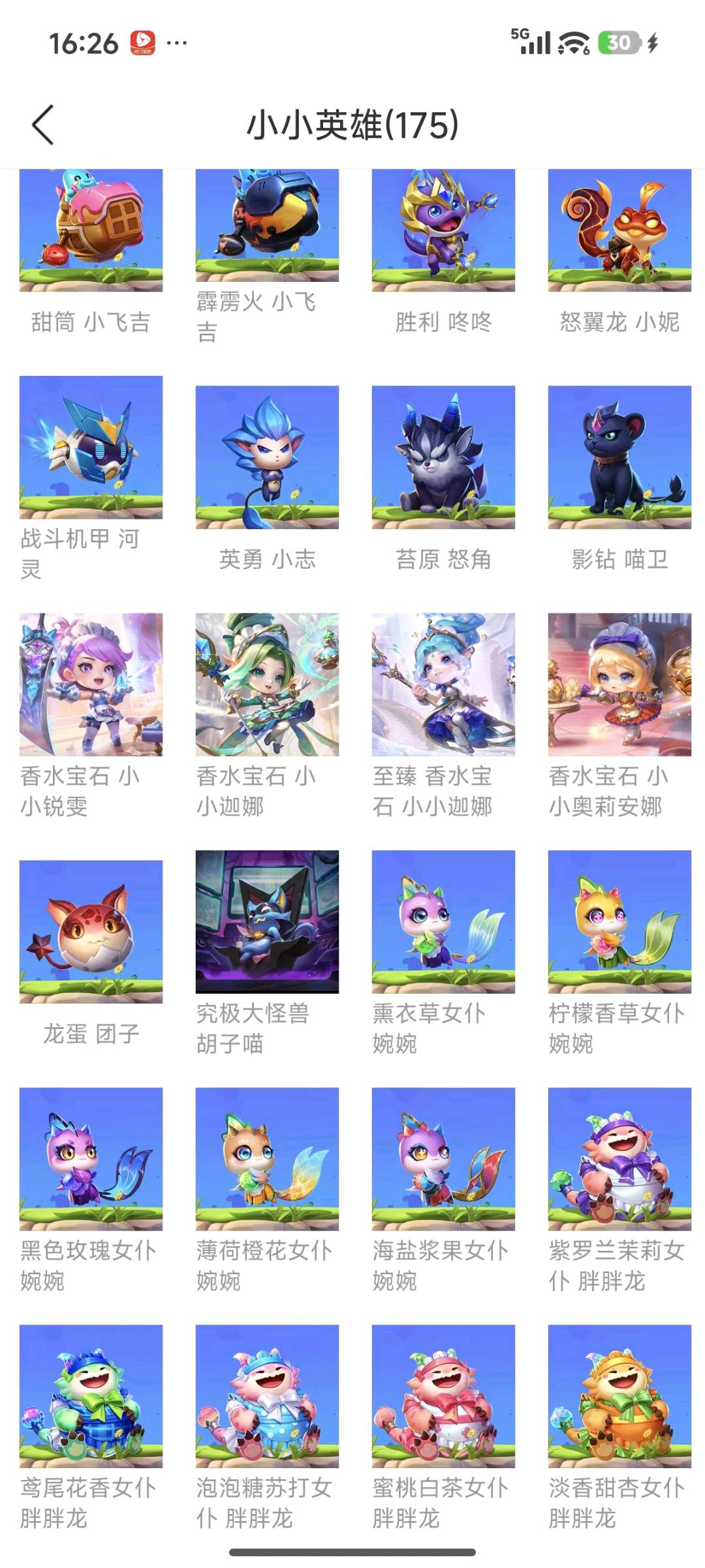Open 香水宝石 小小锐雯 tile

[91, 684]
